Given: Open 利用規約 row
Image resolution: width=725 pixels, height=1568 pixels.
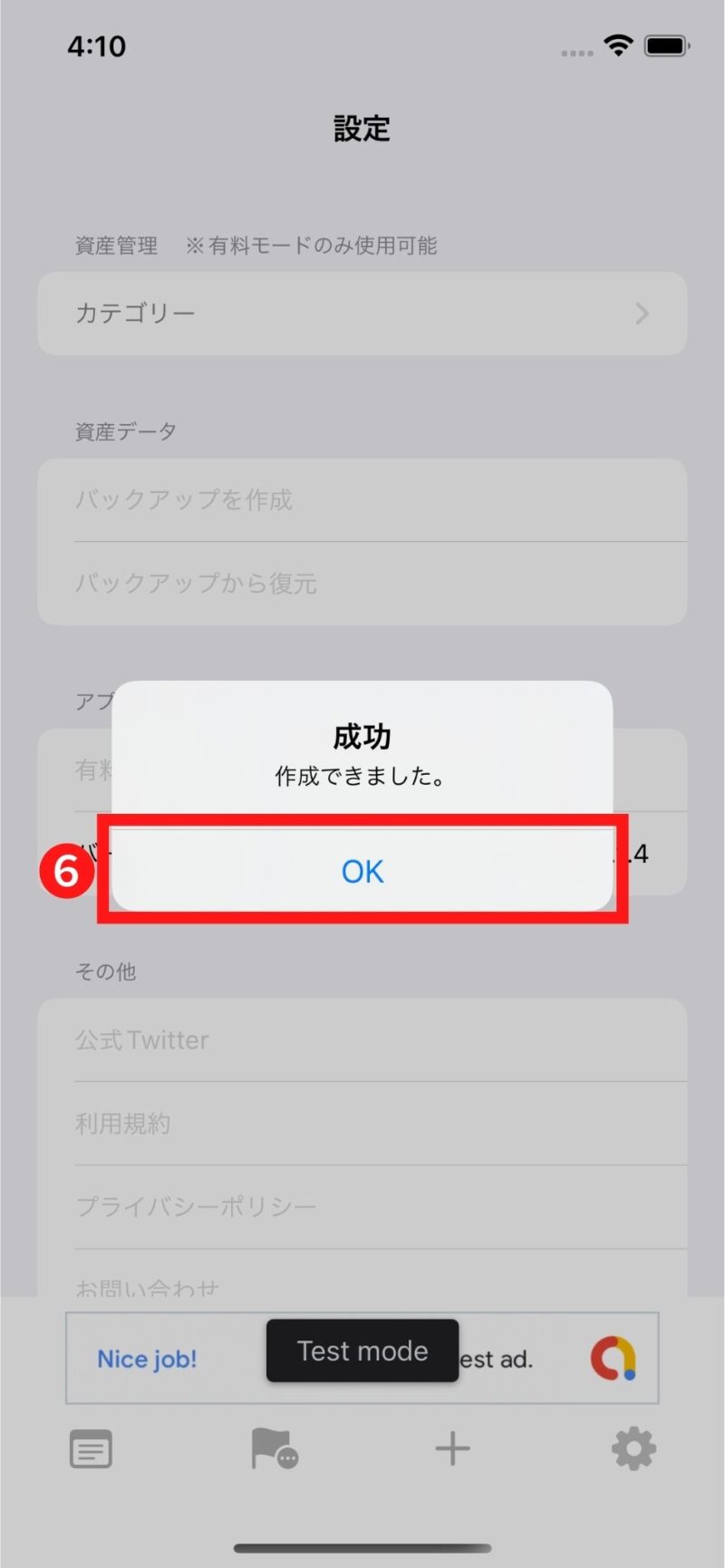Looking at the screenshot, I should pyautogui.click(x=362, y=1123).
